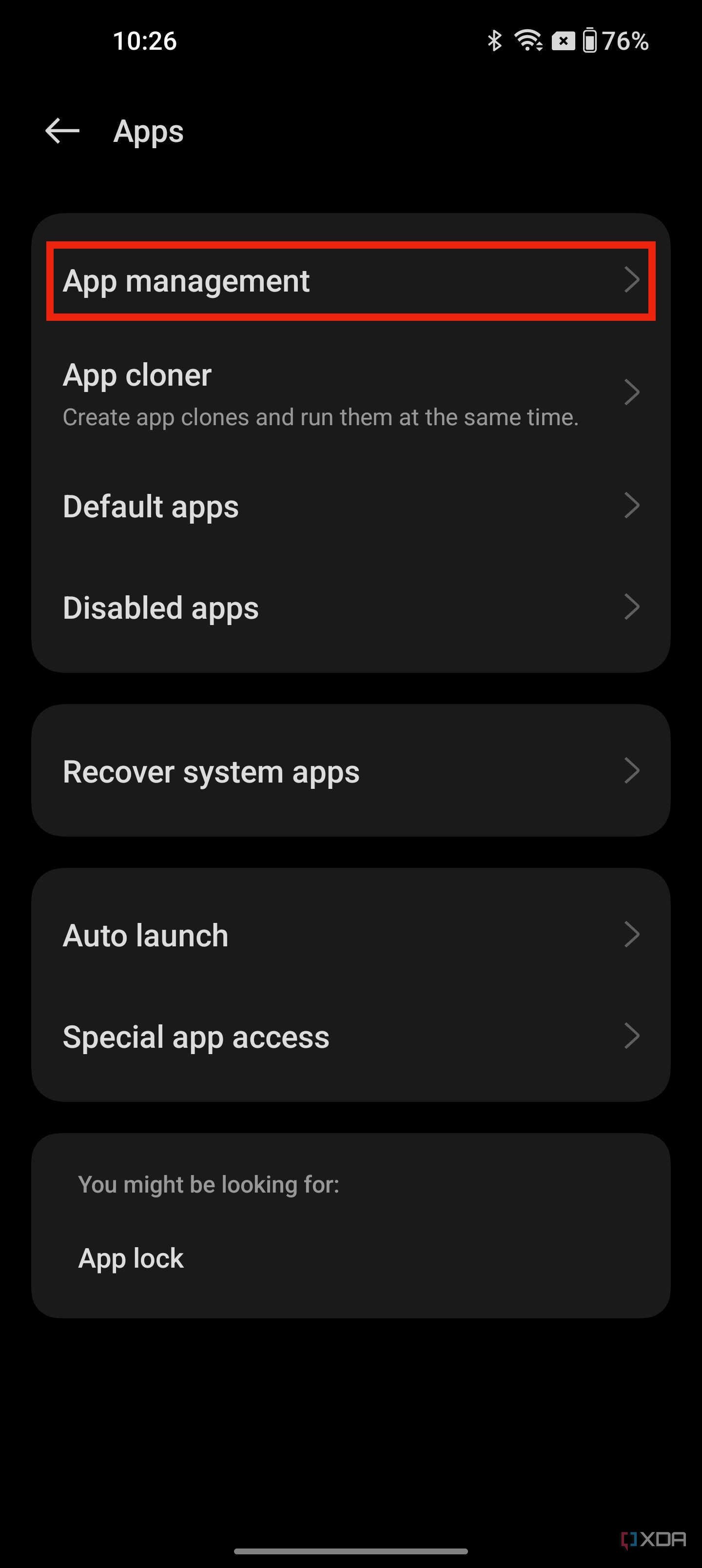Expand Special app access via its chevron
This screenshot has width=702, height=1568.
[x=633, y=1036]
